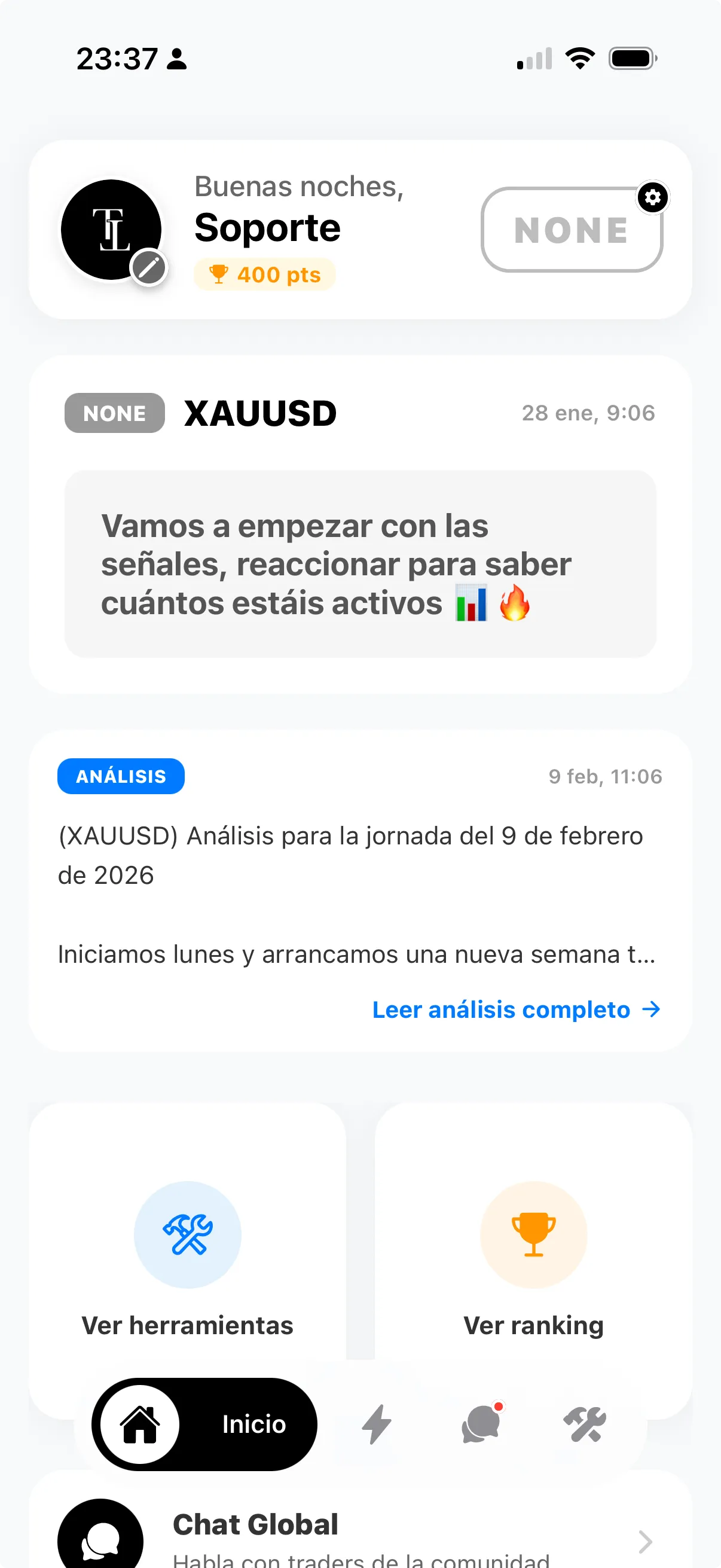Open settings via the gear icon
The height and width of the screenshot is (1568, 721).
point(653,197)
